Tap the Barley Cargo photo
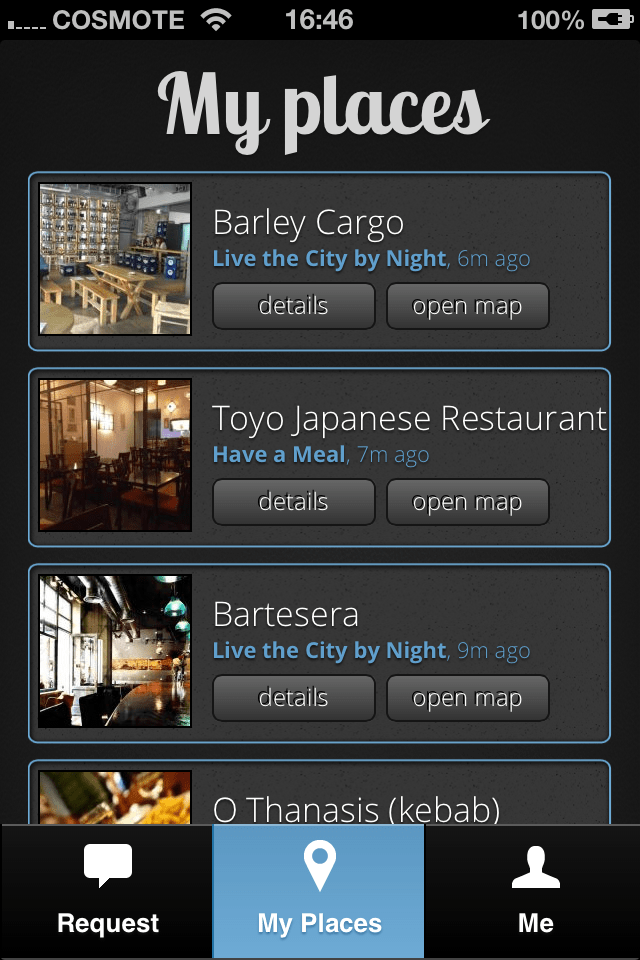Viewport: 640px width, 960px height. click(115, 258)
